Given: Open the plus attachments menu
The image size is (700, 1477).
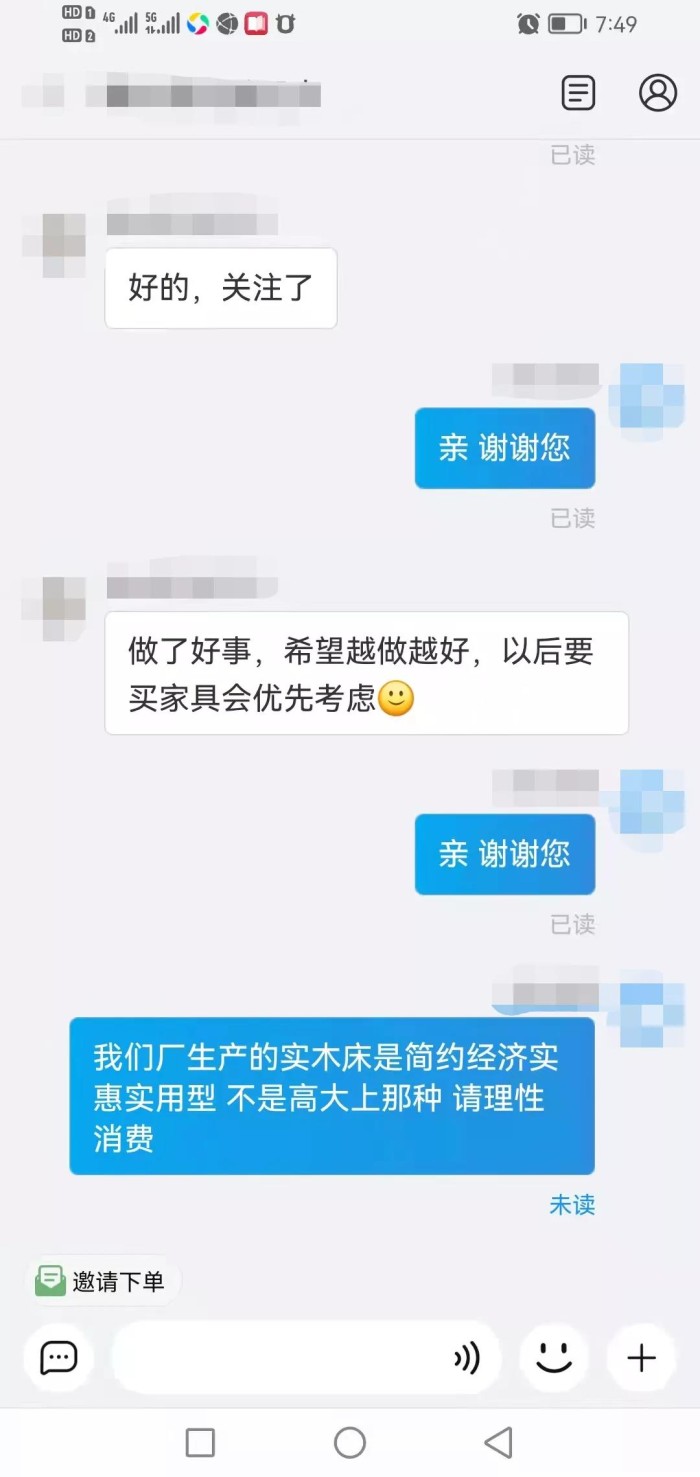Looking at the screenshot, I should (x=641, y=1357).
